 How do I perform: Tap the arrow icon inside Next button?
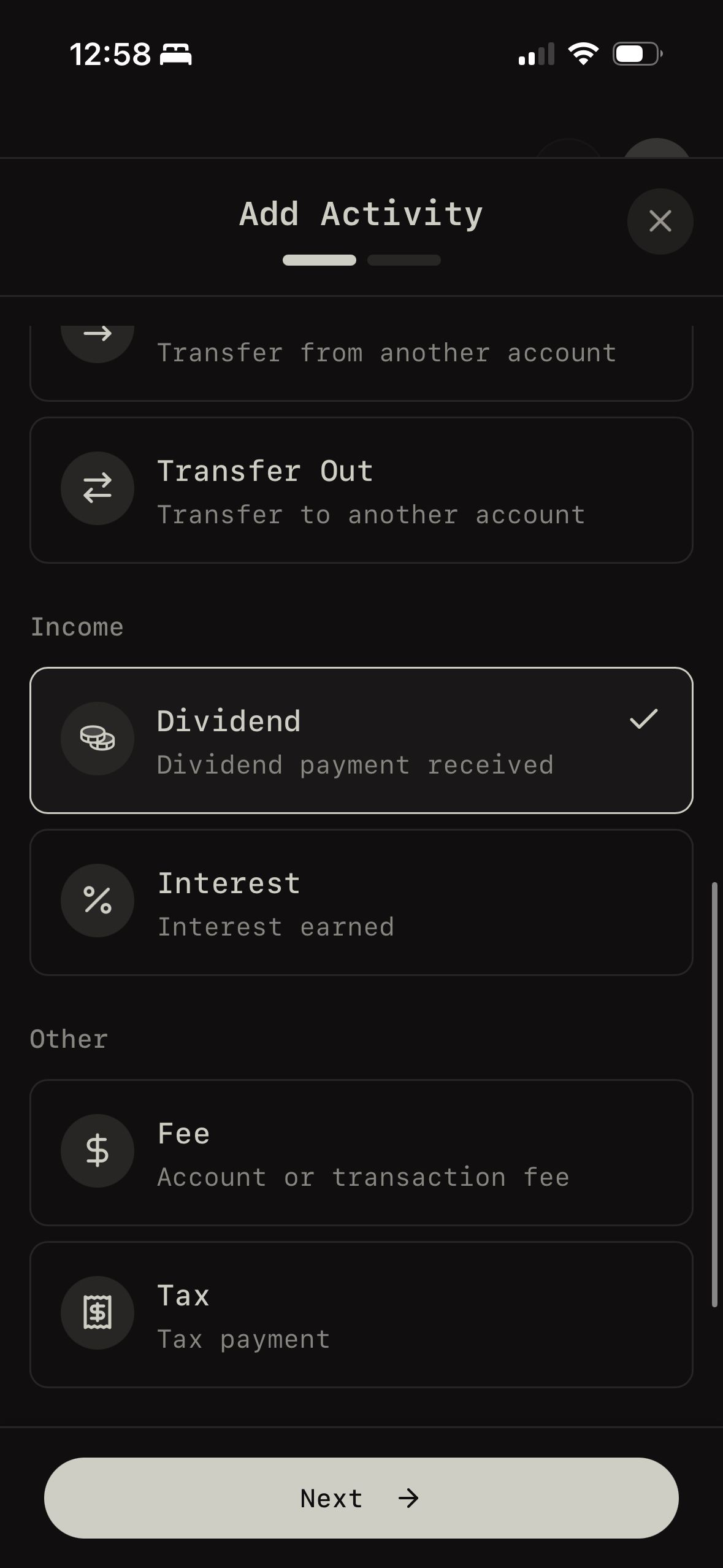tap(410, 1499)
